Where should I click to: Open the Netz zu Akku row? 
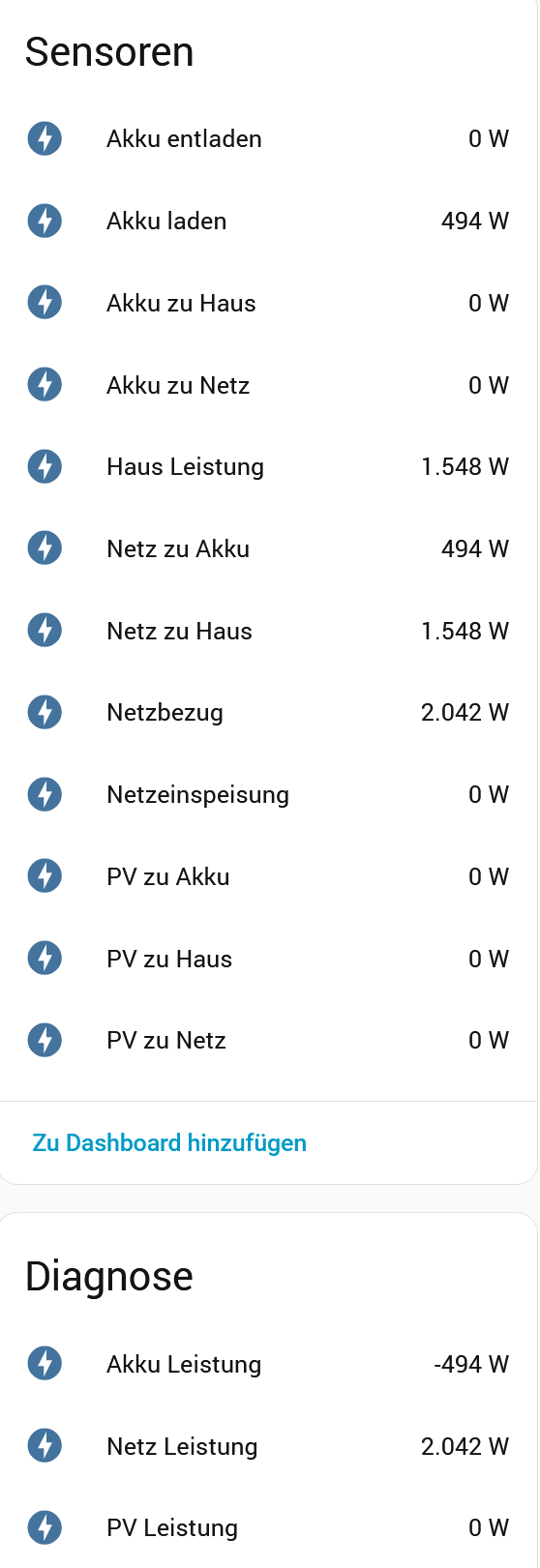(268, 548)
